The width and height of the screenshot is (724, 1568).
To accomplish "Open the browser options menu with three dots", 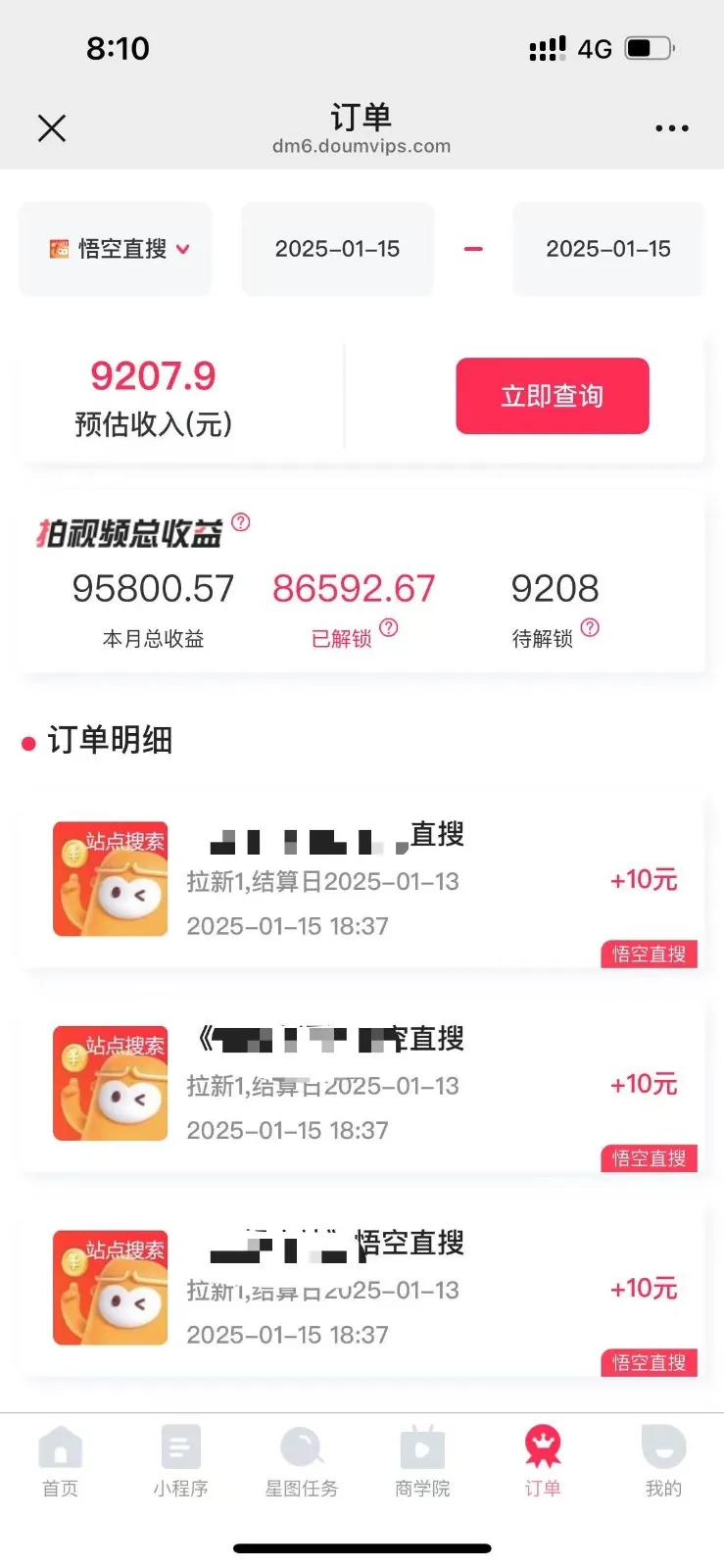I will pyautogui.click(x=672, y=128).
